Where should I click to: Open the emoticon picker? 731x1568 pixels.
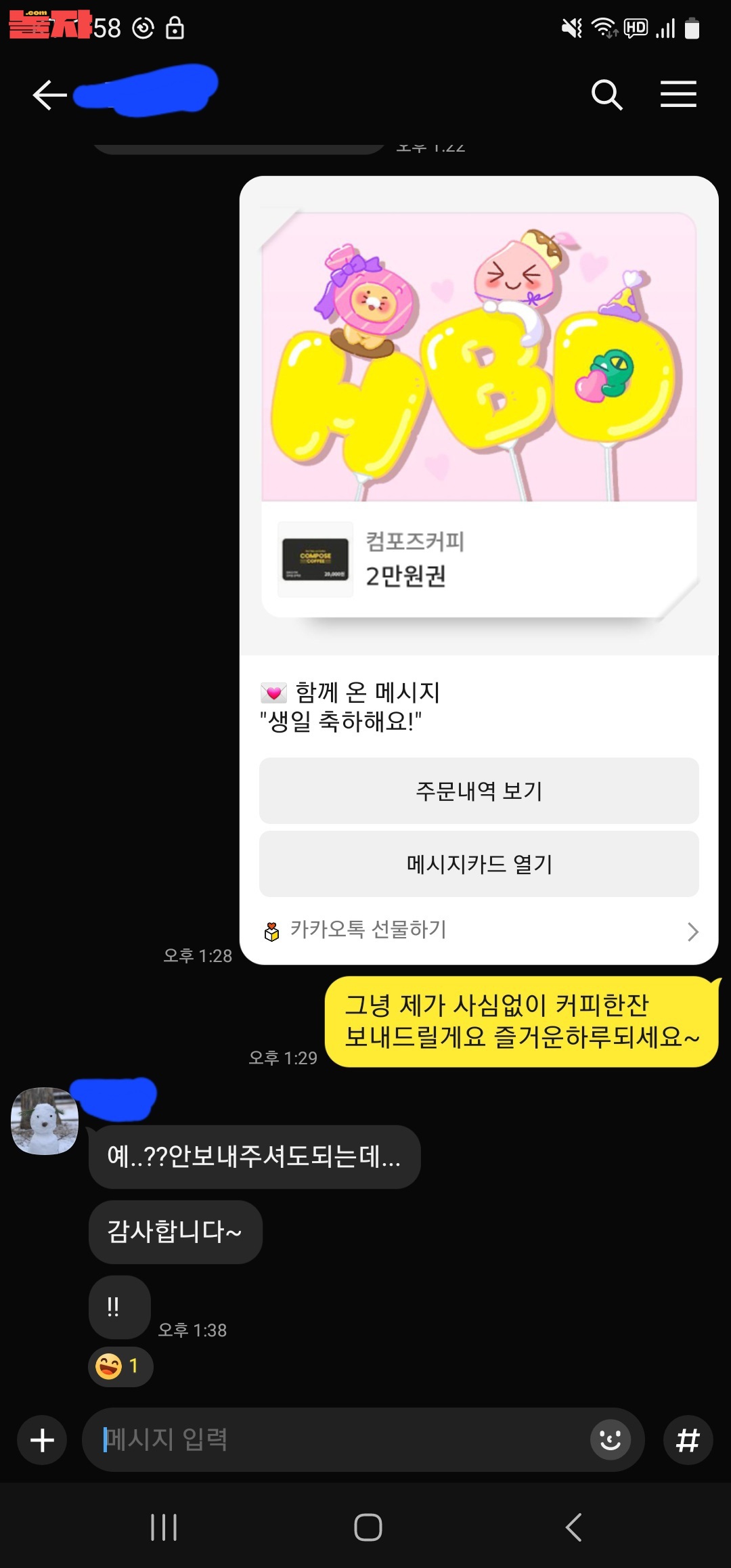pos(610,1440)
